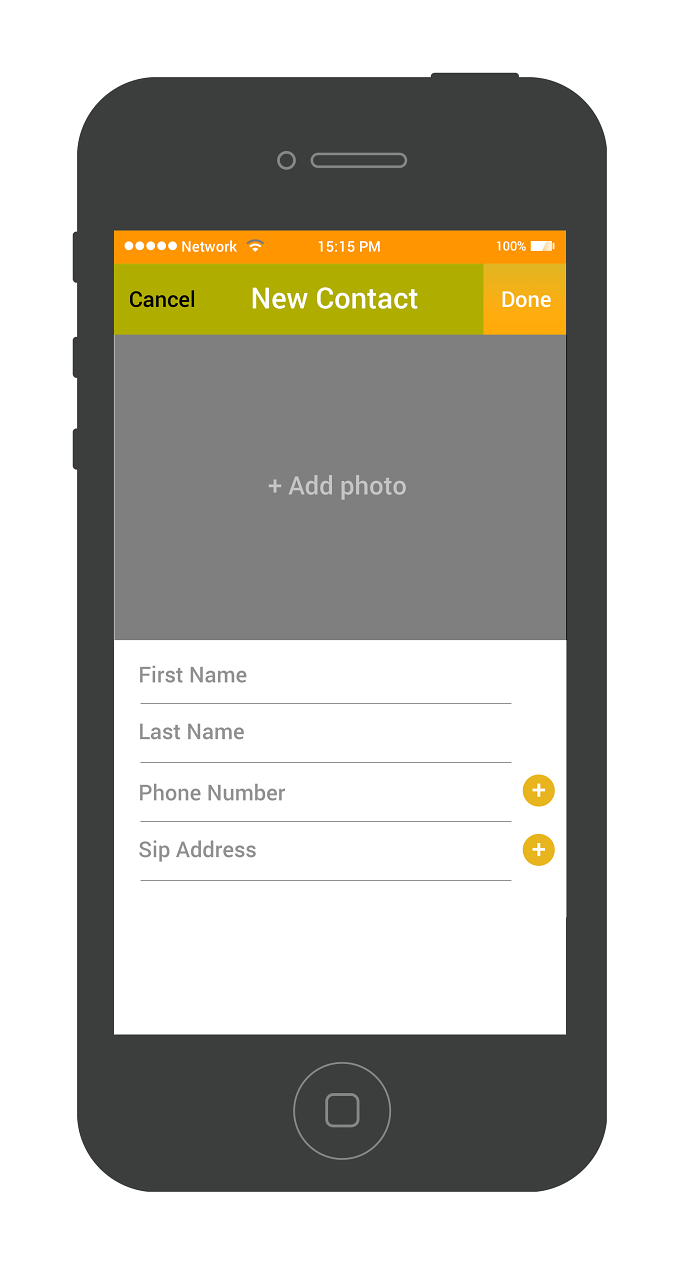Screen dimensions: 680x1265
Task: Add a photo for the contact
Action: pos(337,486)
